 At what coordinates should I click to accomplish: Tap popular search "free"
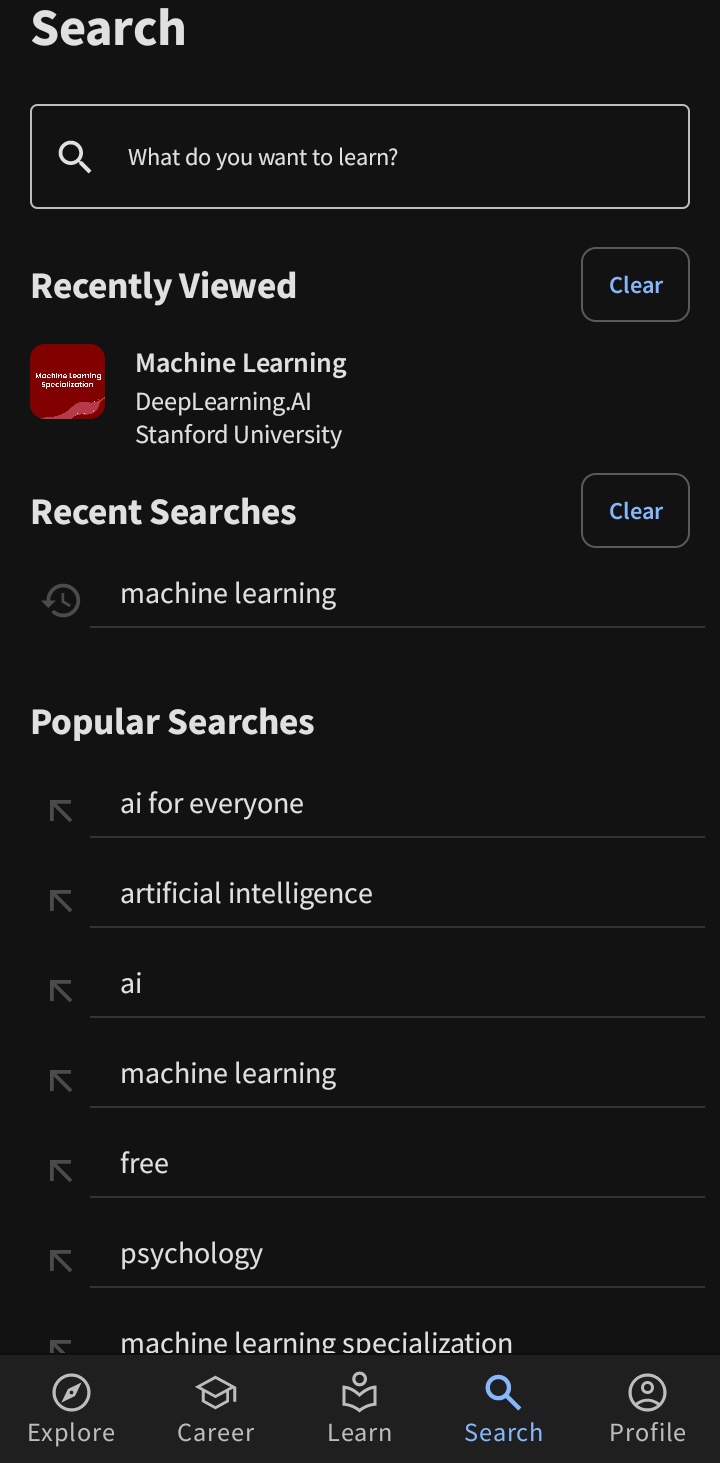pos(360,1164)
